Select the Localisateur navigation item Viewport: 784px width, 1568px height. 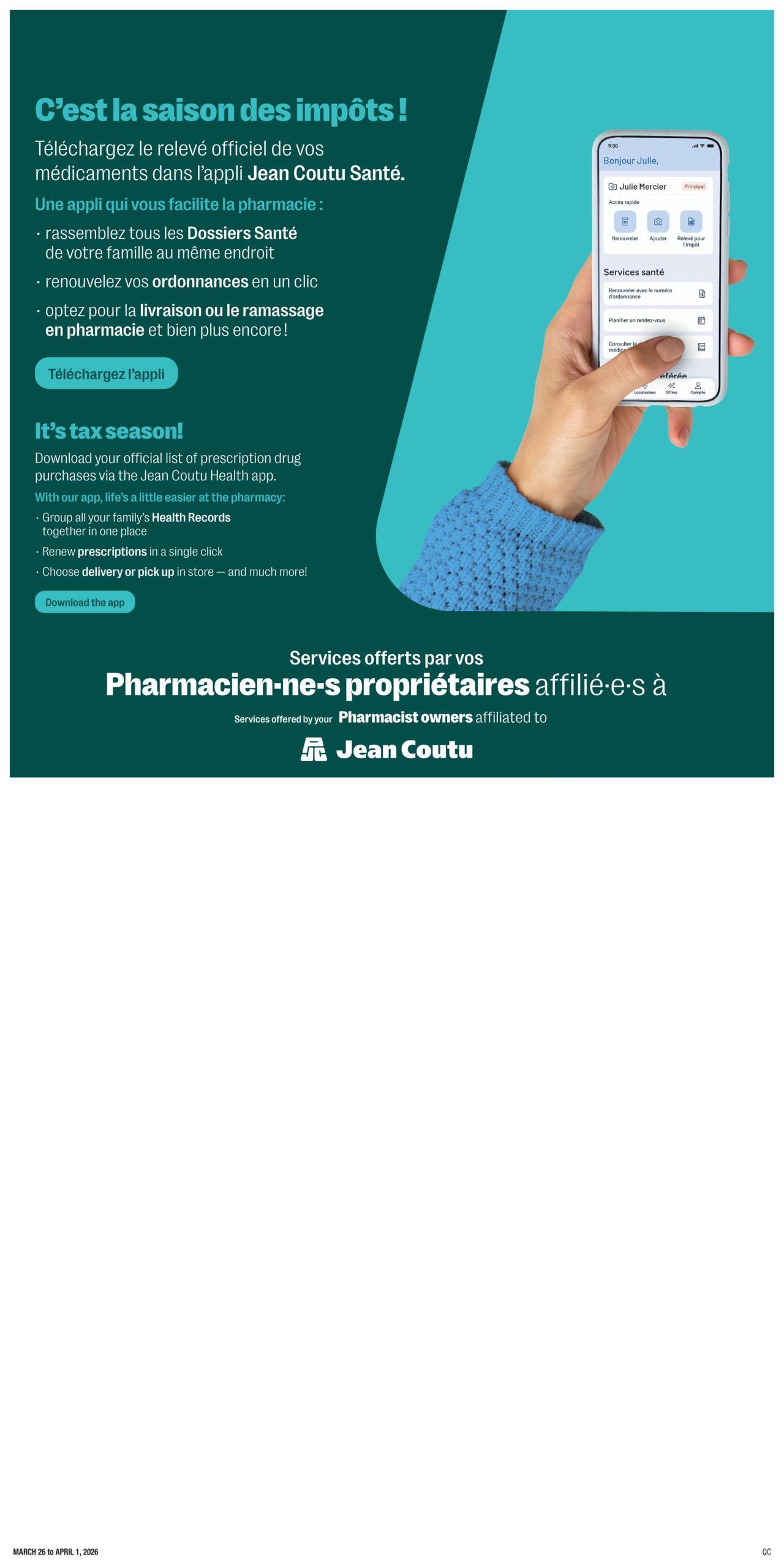tap(645, 389)
